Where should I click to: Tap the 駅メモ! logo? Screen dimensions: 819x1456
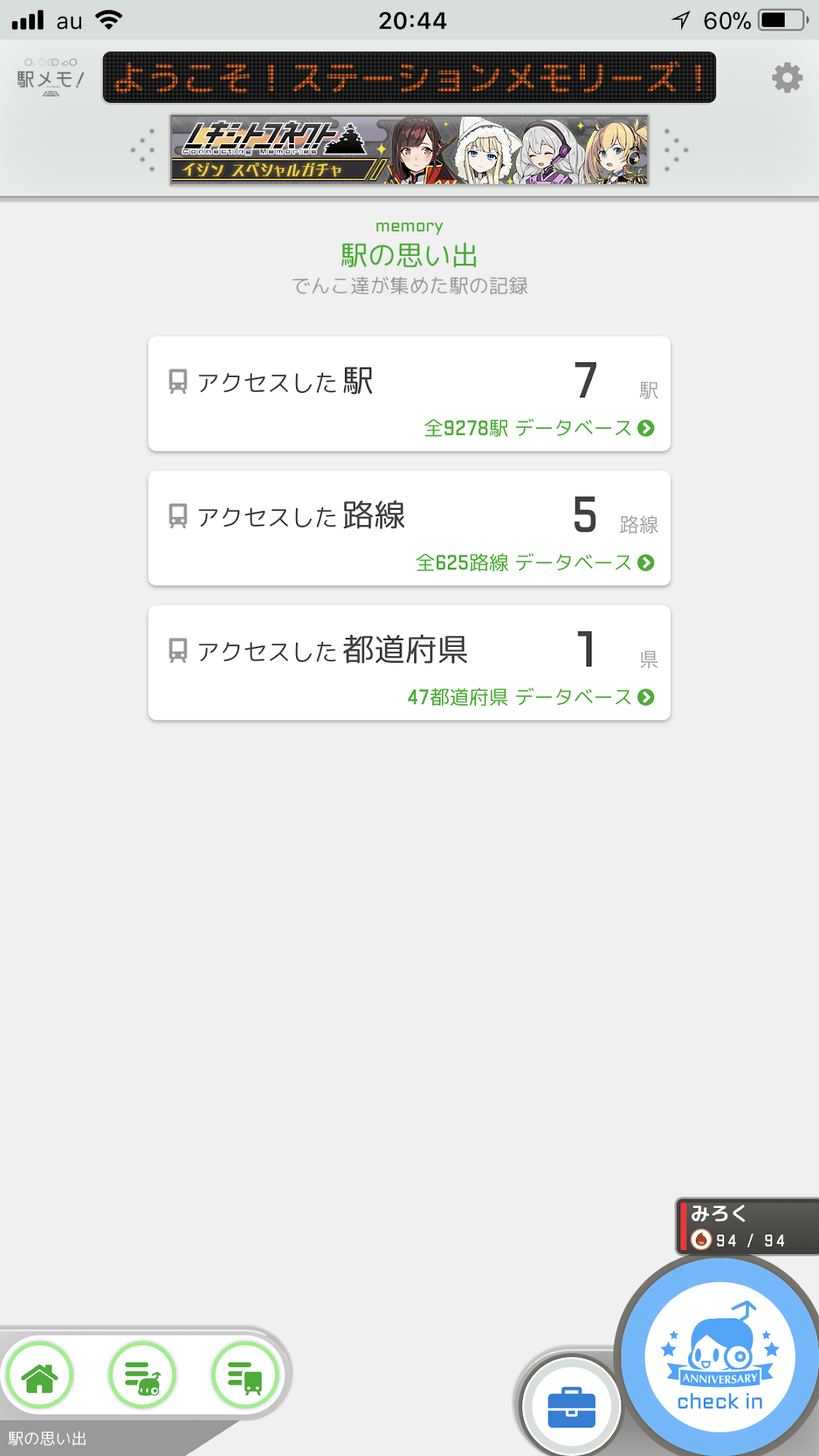pyautogui.click(x=50, y=78)
